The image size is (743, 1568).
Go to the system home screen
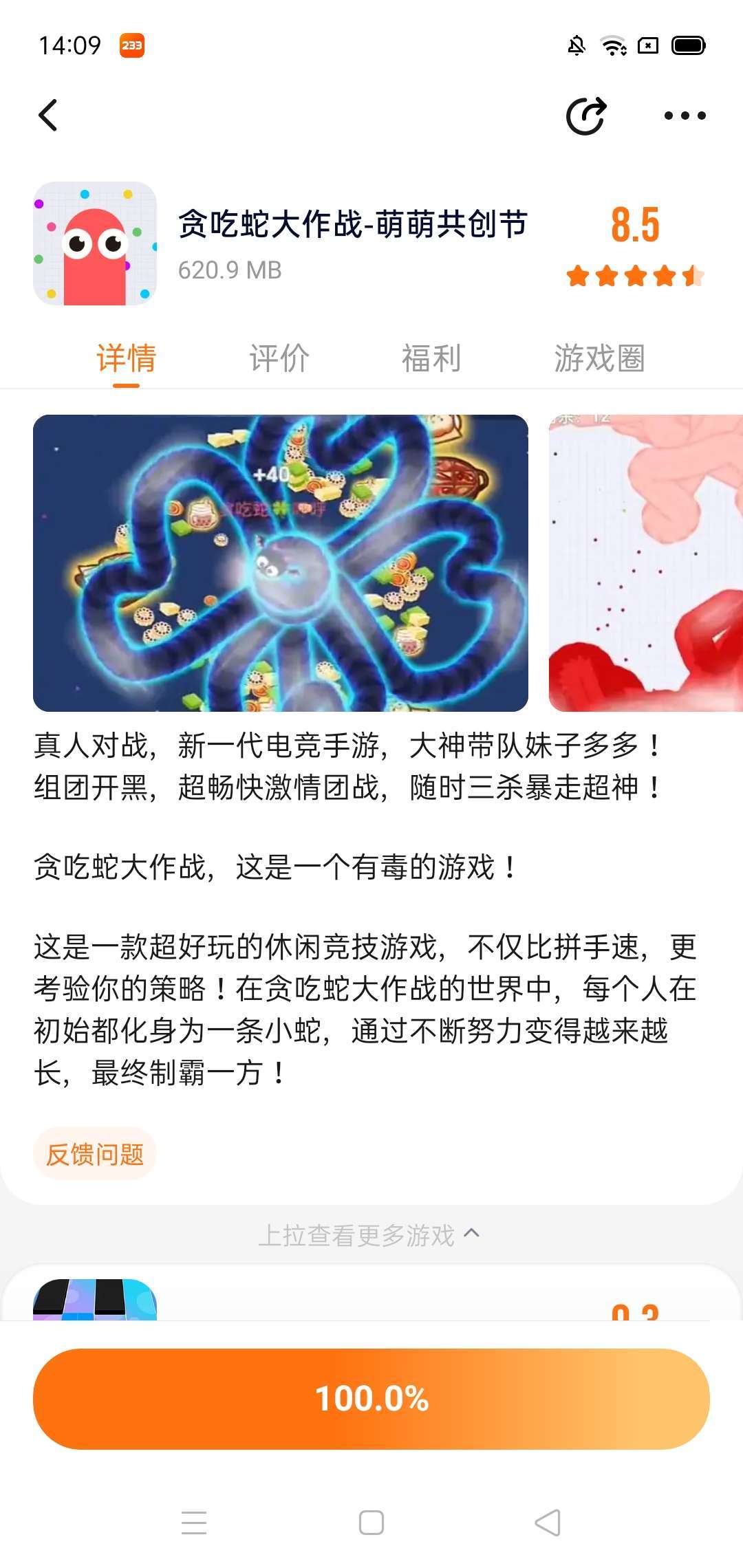point(371,1522)
